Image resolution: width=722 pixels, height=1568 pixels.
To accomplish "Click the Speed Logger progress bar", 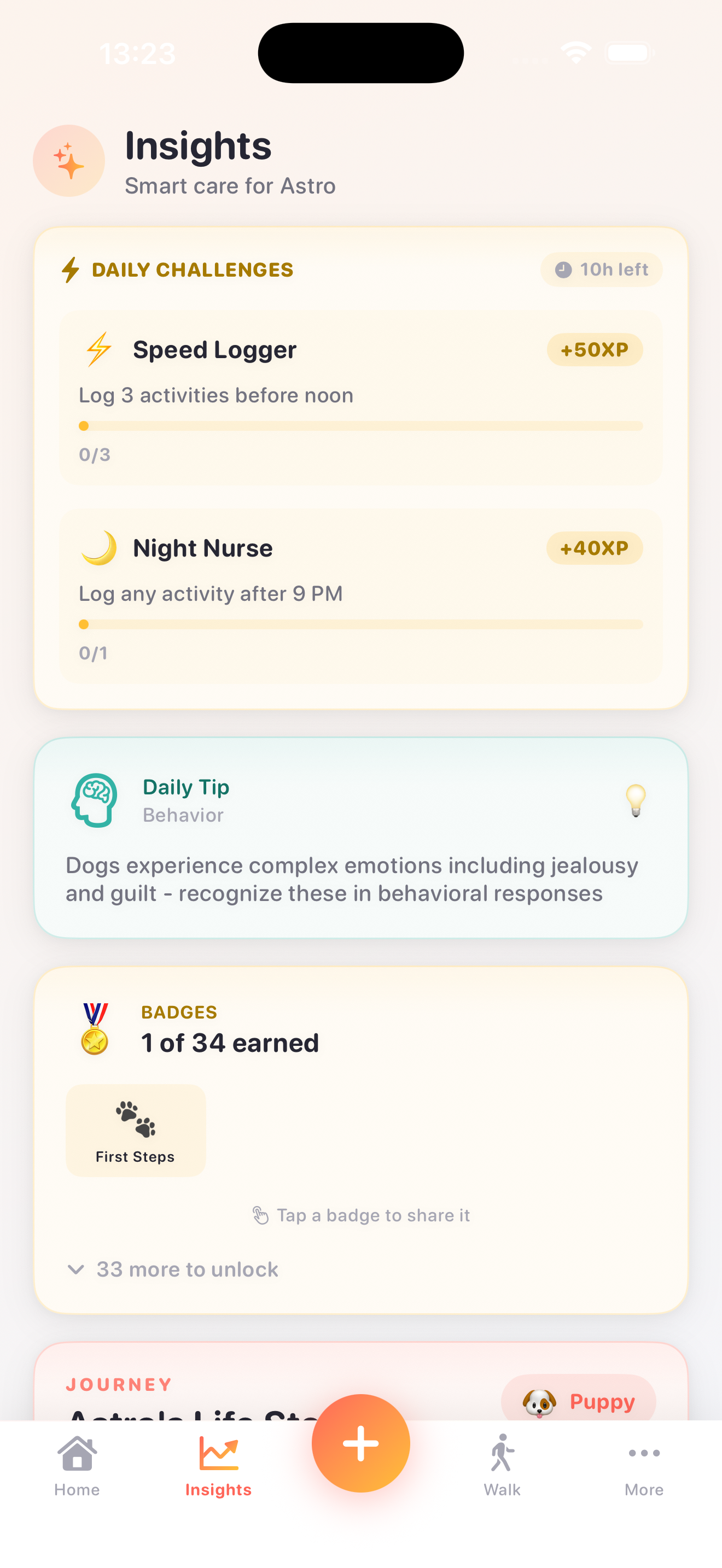I will tap(360, 426).
